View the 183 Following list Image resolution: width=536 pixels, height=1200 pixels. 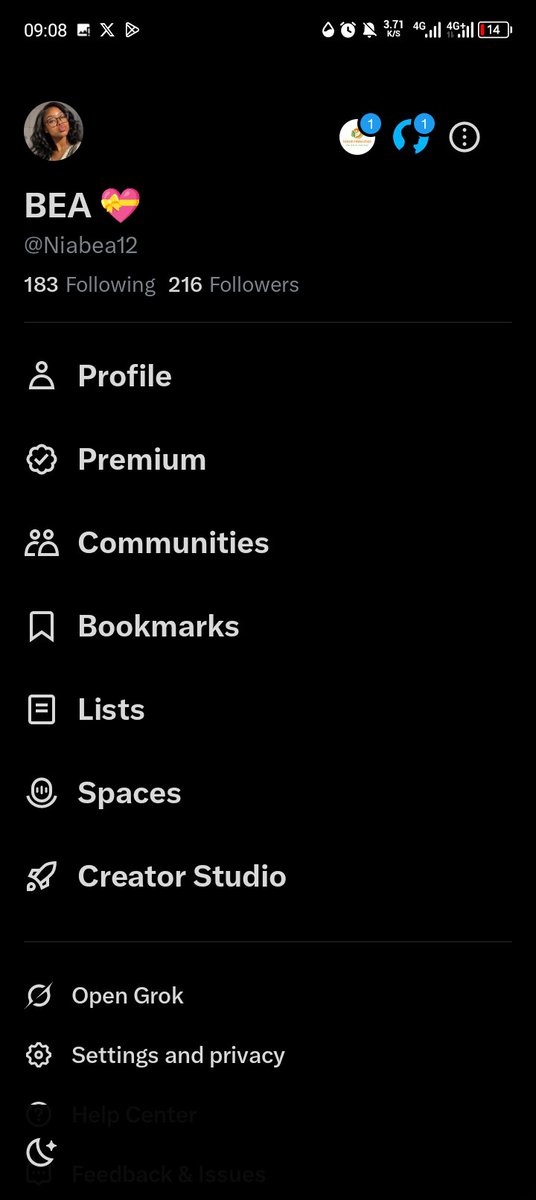[90, 285]
